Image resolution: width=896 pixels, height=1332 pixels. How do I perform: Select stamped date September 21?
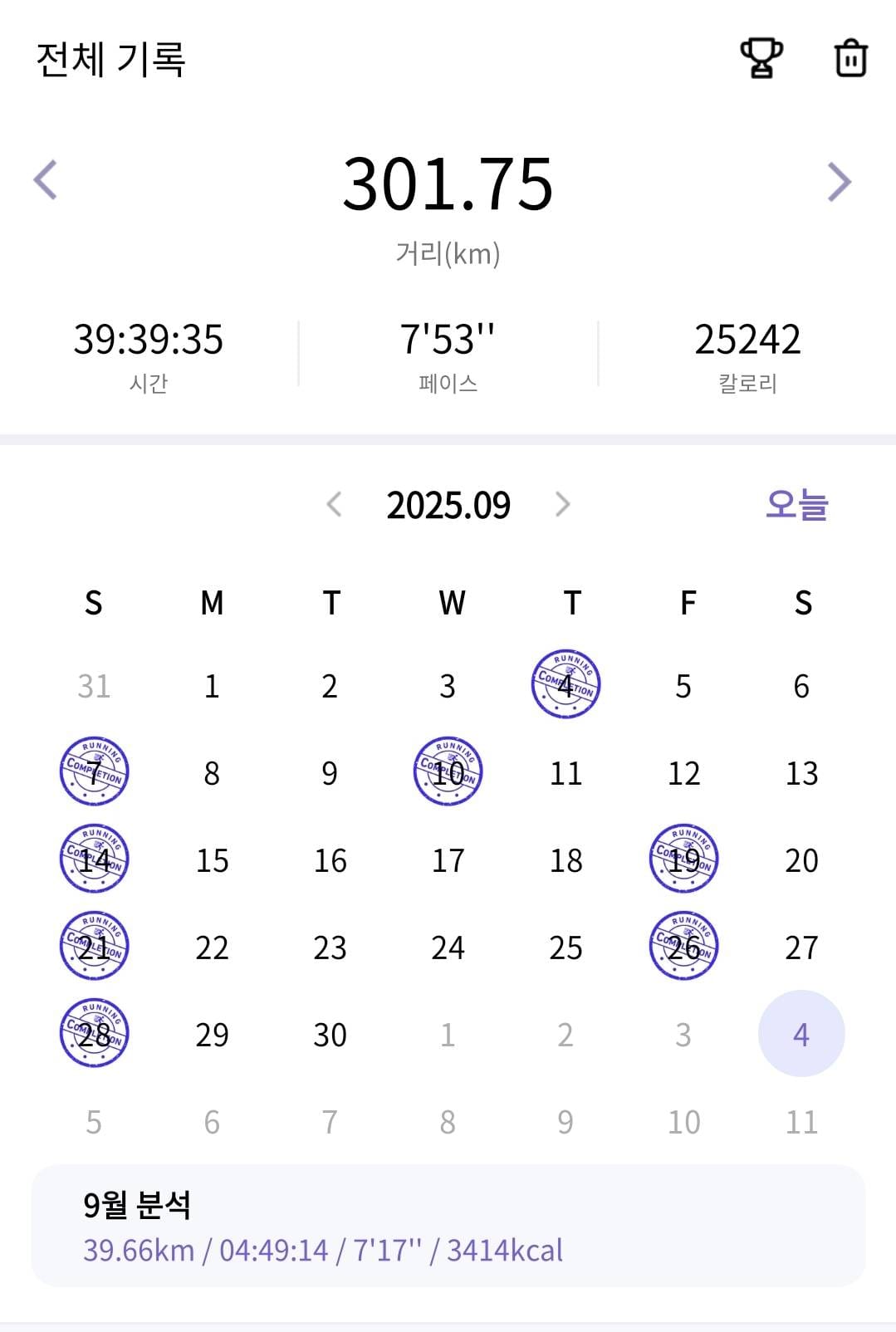[95, 946]
